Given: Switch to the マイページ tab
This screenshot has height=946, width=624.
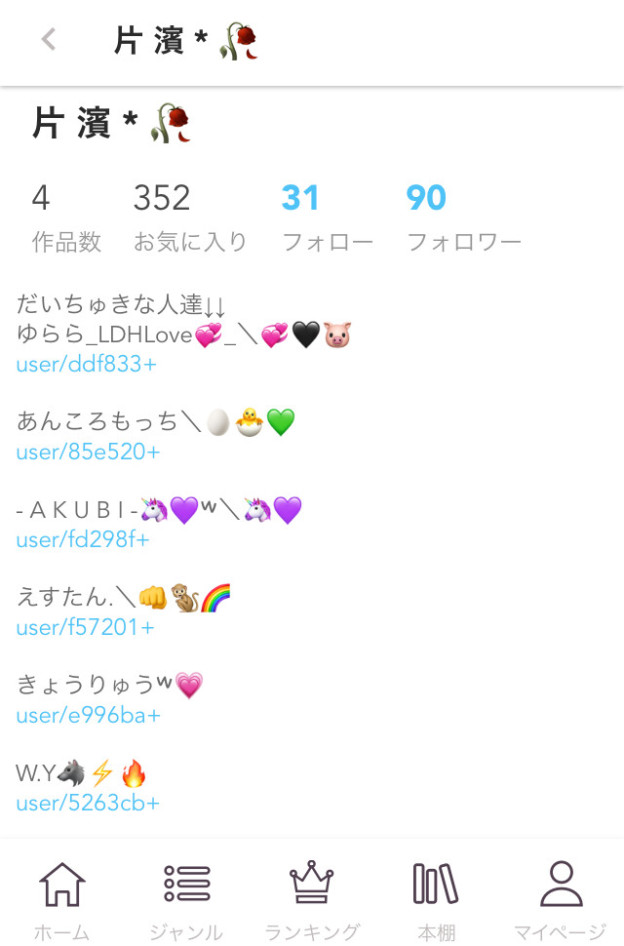Looking at the screenshot, I should pyautogui.click(x=560, y=900).
